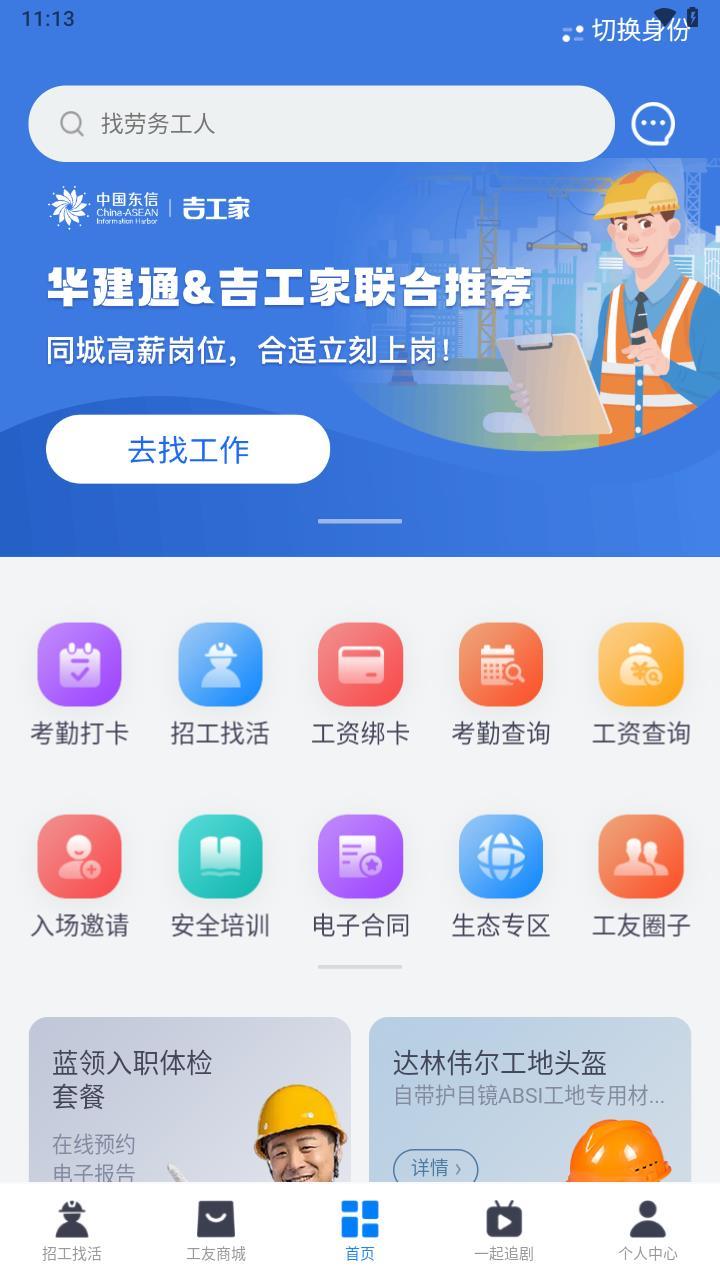Image resolution: width=720 pixels, height=1280 pixels.
Task: Switch to the 招工找活 bottom tab
Action: 72,1231
